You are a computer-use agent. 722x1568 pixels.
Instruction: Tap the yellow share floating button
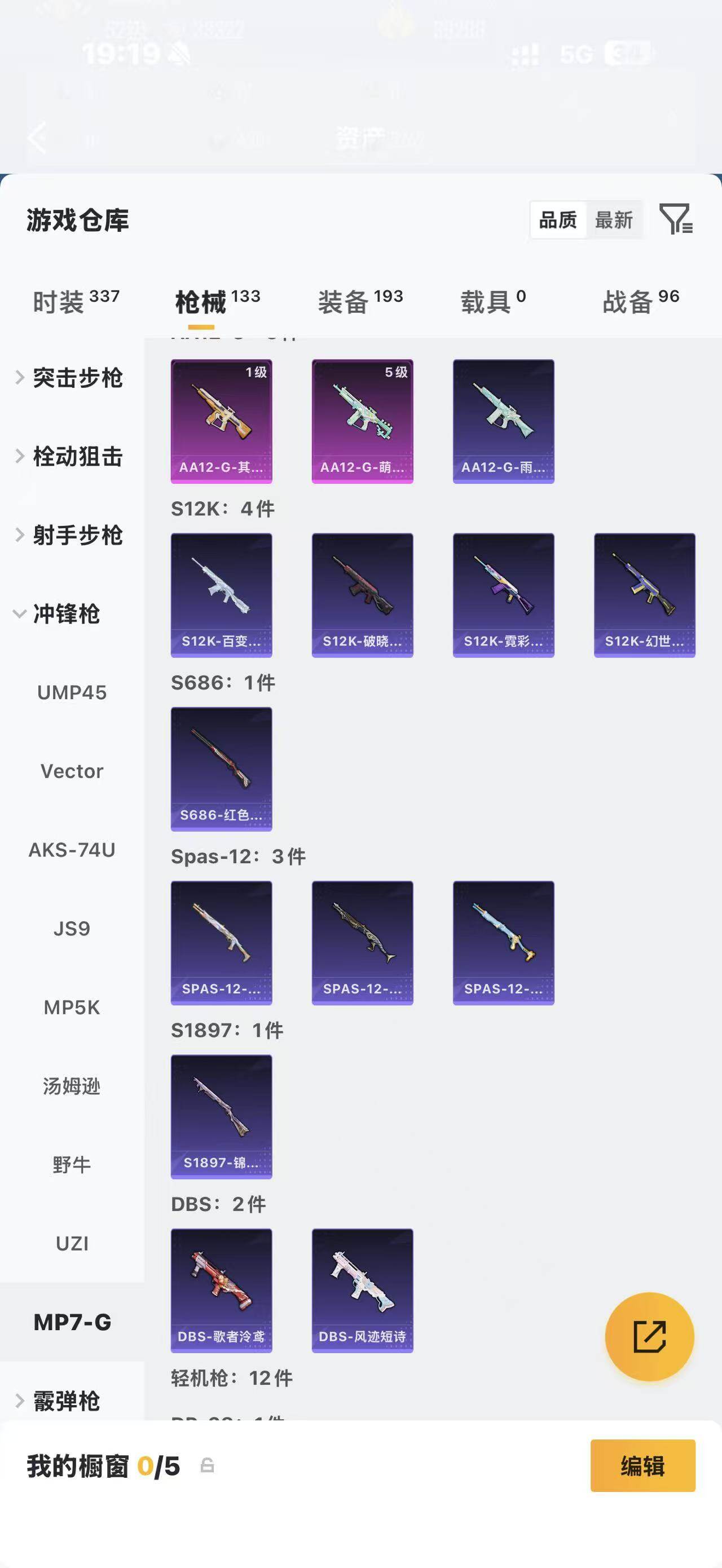pyautogui.click(x=650, y=1337)
